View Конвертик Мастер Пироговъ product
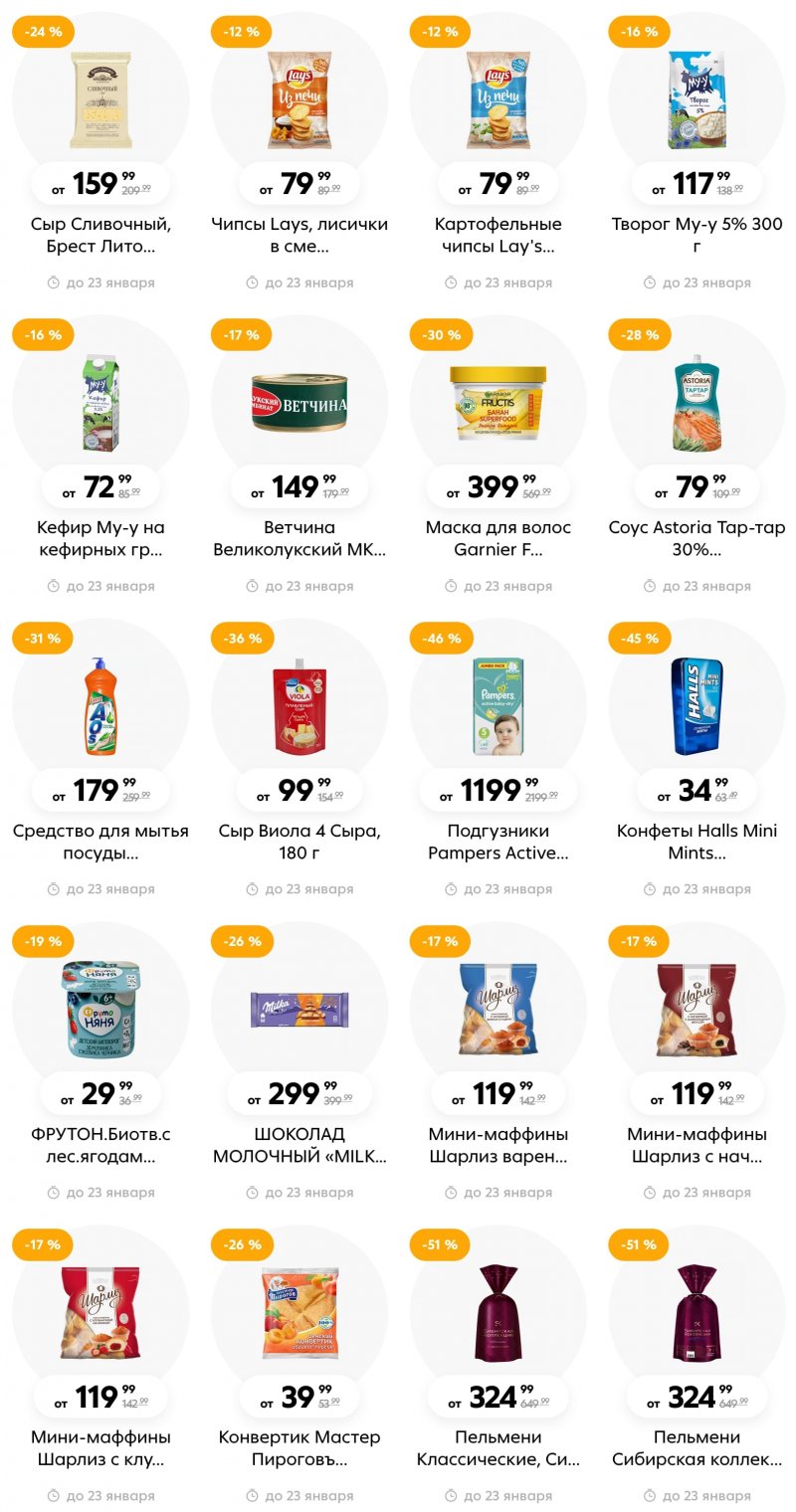 click(299, 1313)
